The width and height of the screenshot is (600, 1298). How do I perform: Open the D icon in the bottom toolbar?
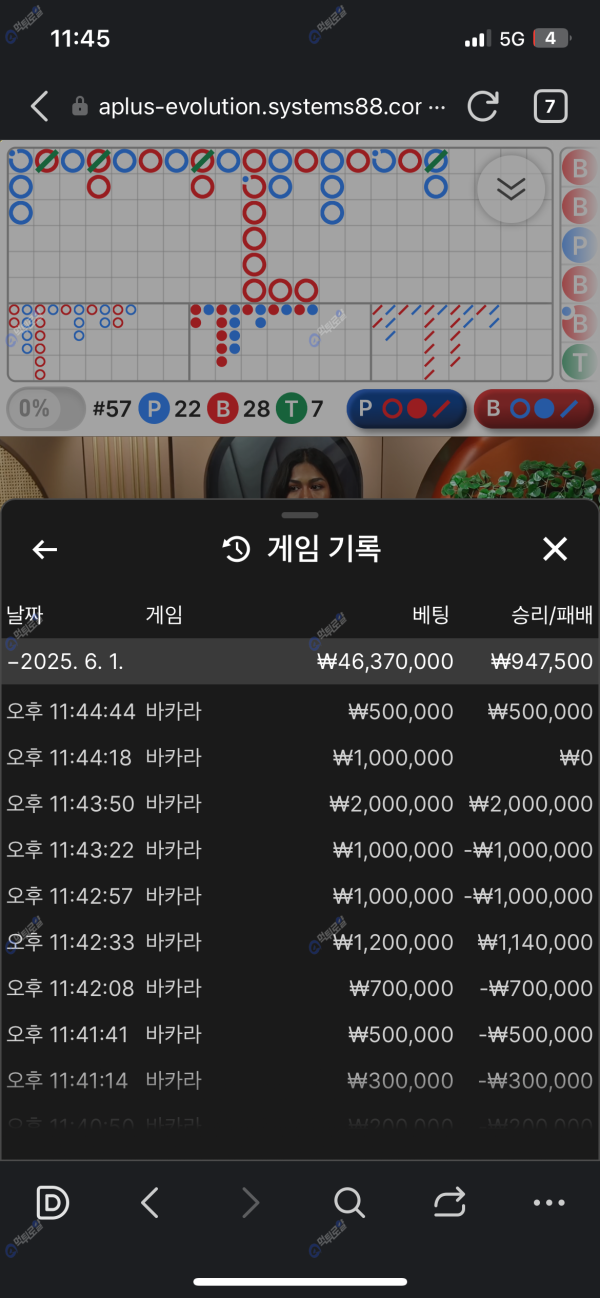pos(52,1203)
